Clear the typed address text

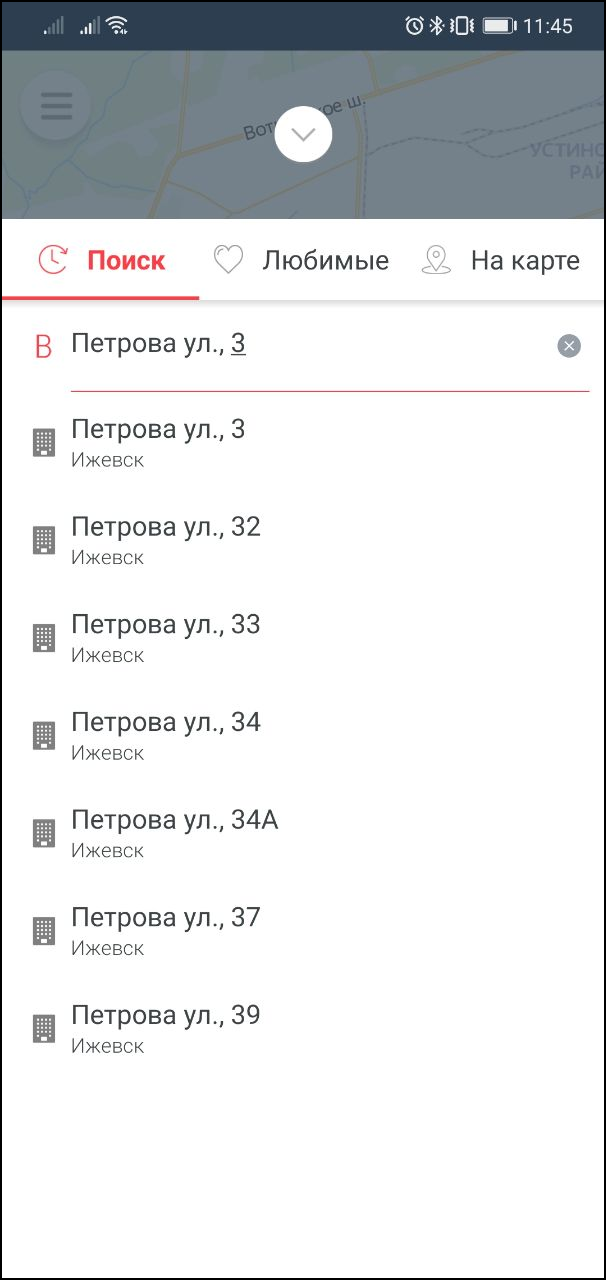point(569,346)
